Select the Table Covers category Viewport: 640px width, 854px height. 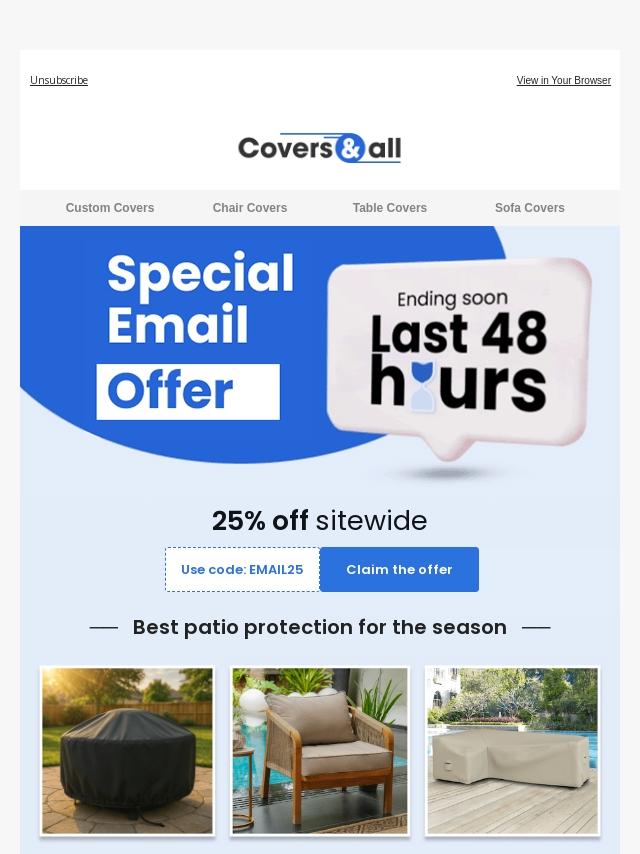tap(390, 208)
